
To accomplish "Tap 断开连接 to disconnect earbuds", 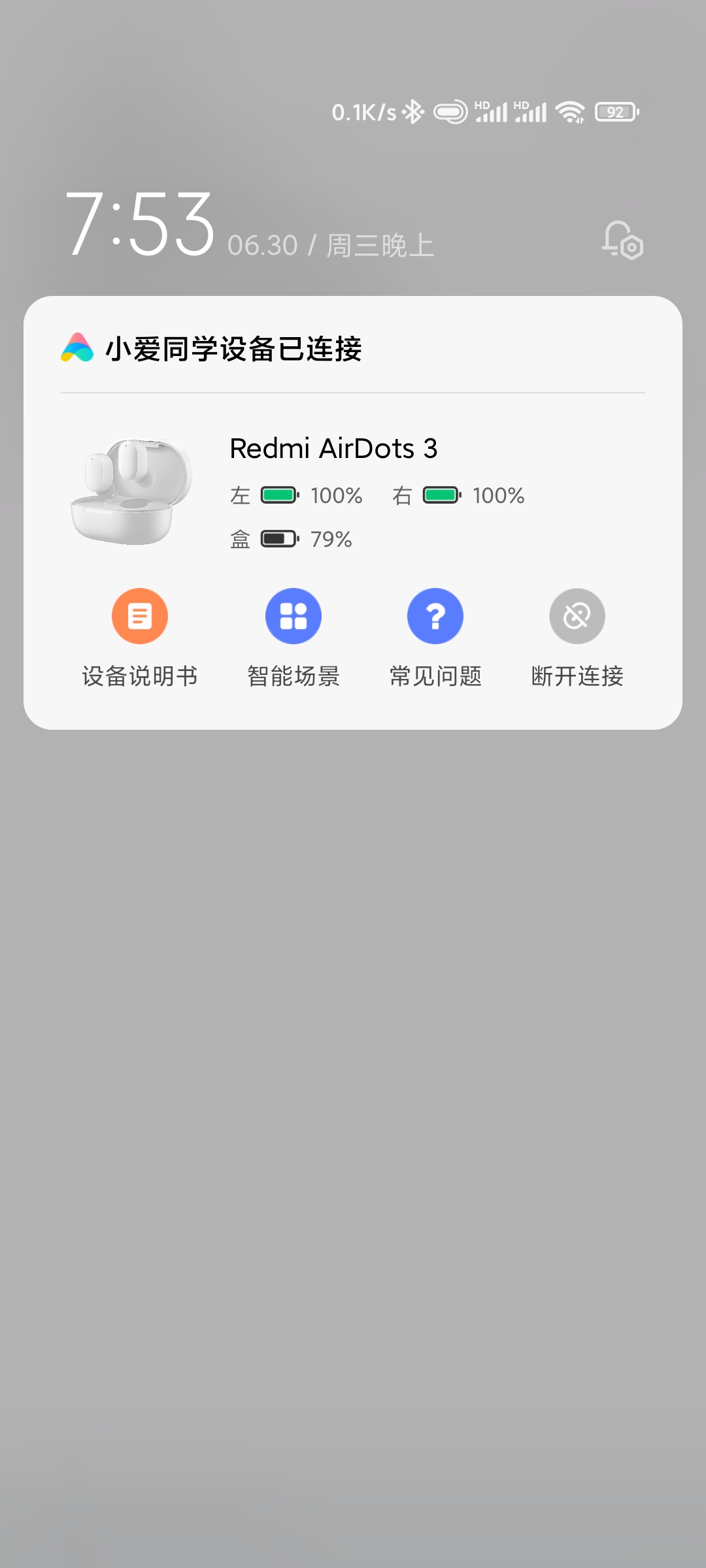I will point(577,616).
